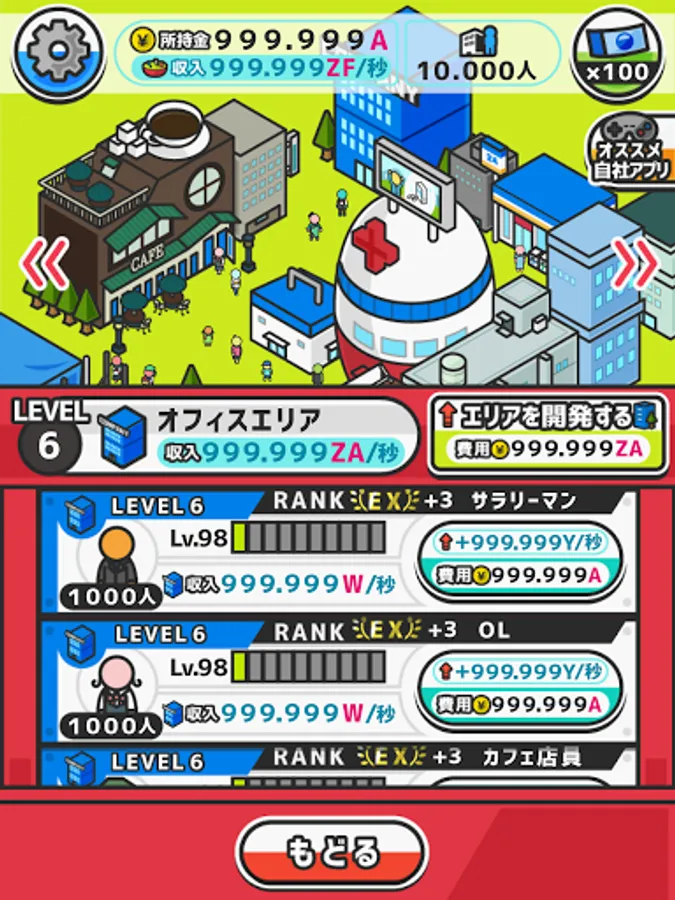Viewport: 675px width, 900px height.
Task: Open the settings gear
Action: 58,51
